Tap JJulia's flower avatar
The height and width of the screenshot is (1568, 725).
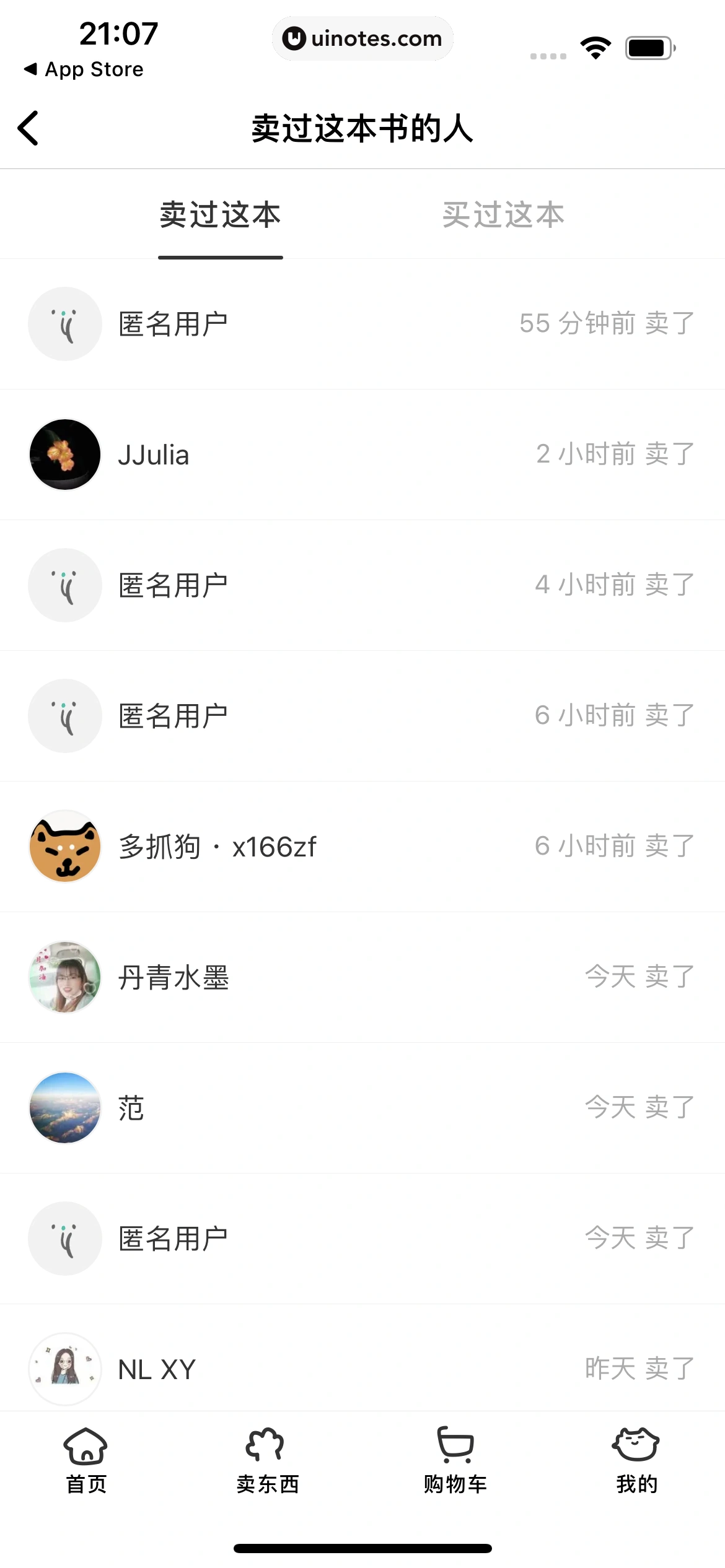point(64,454)
